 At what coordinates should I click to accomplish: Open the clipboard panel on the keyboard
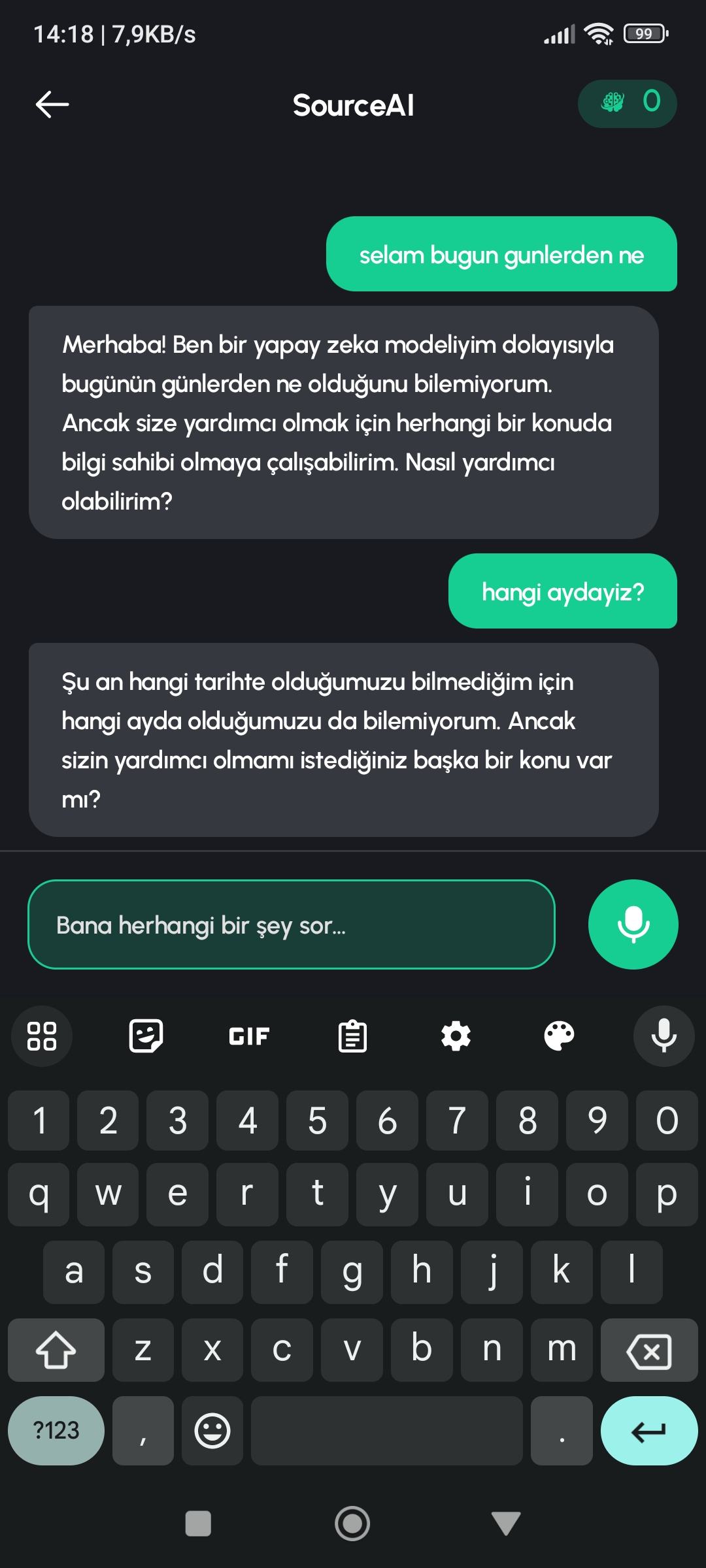[x=353, y=1036]
